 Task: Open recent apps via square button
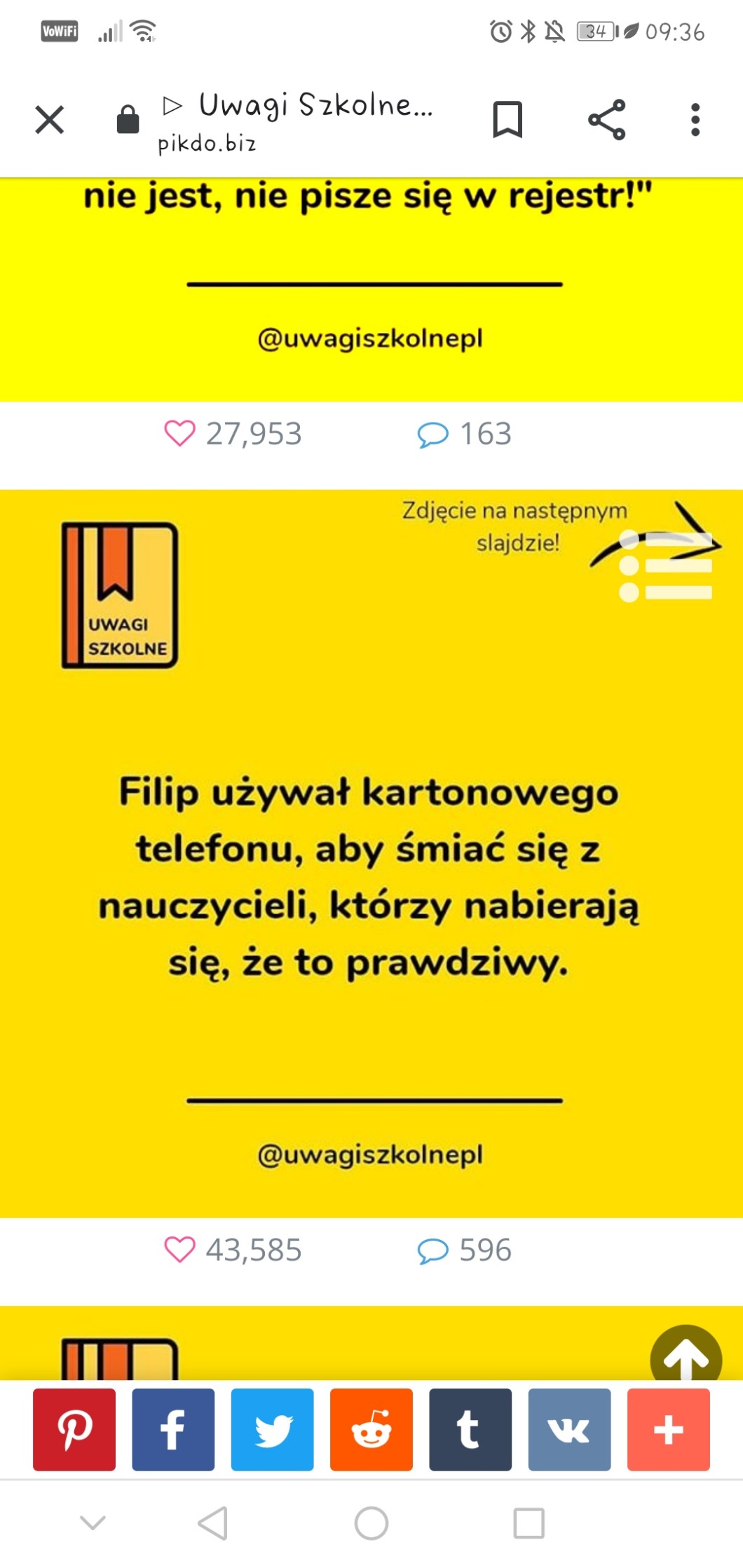click(x=529, y=1523)
